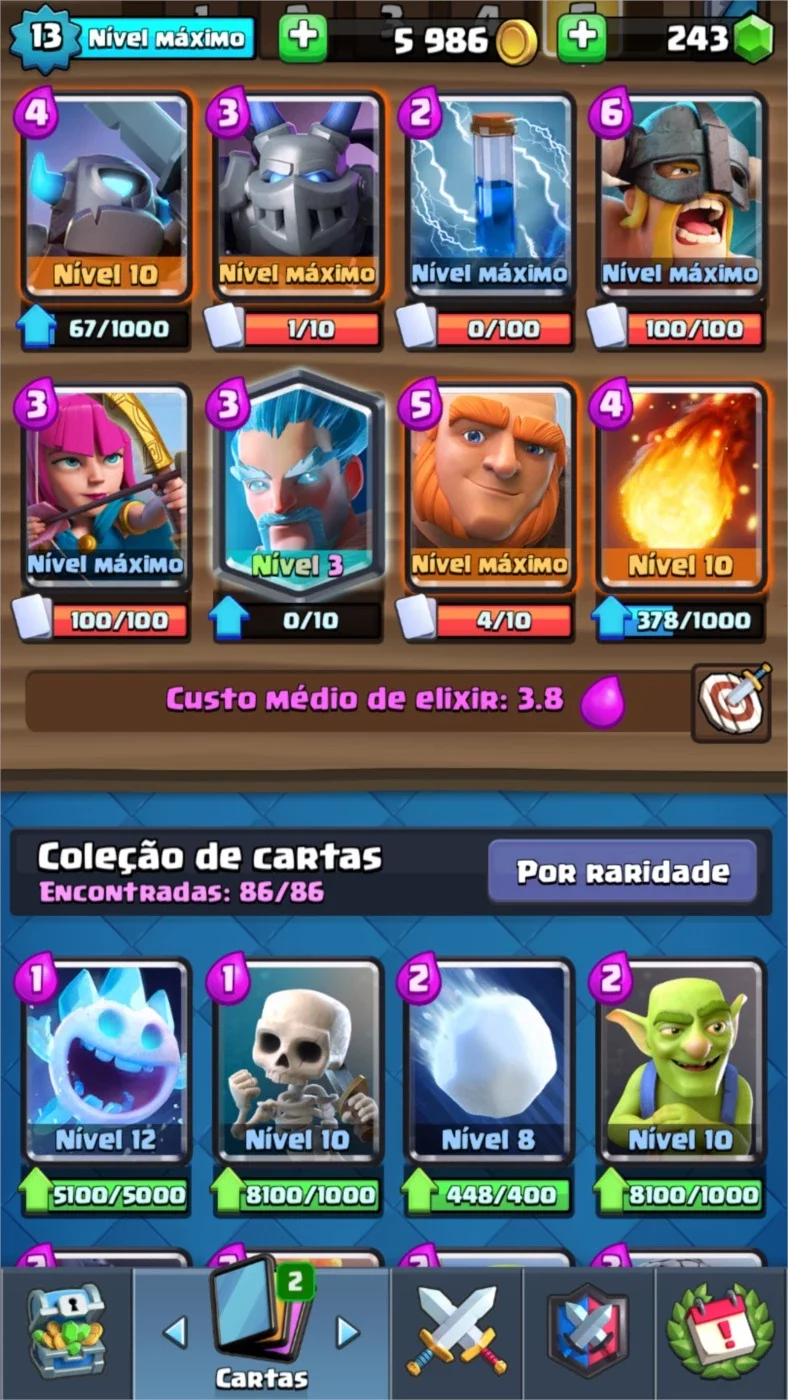
Task: Open the Elite Barbarians card costing 6 elixir
Action: [x=680, y=194]
